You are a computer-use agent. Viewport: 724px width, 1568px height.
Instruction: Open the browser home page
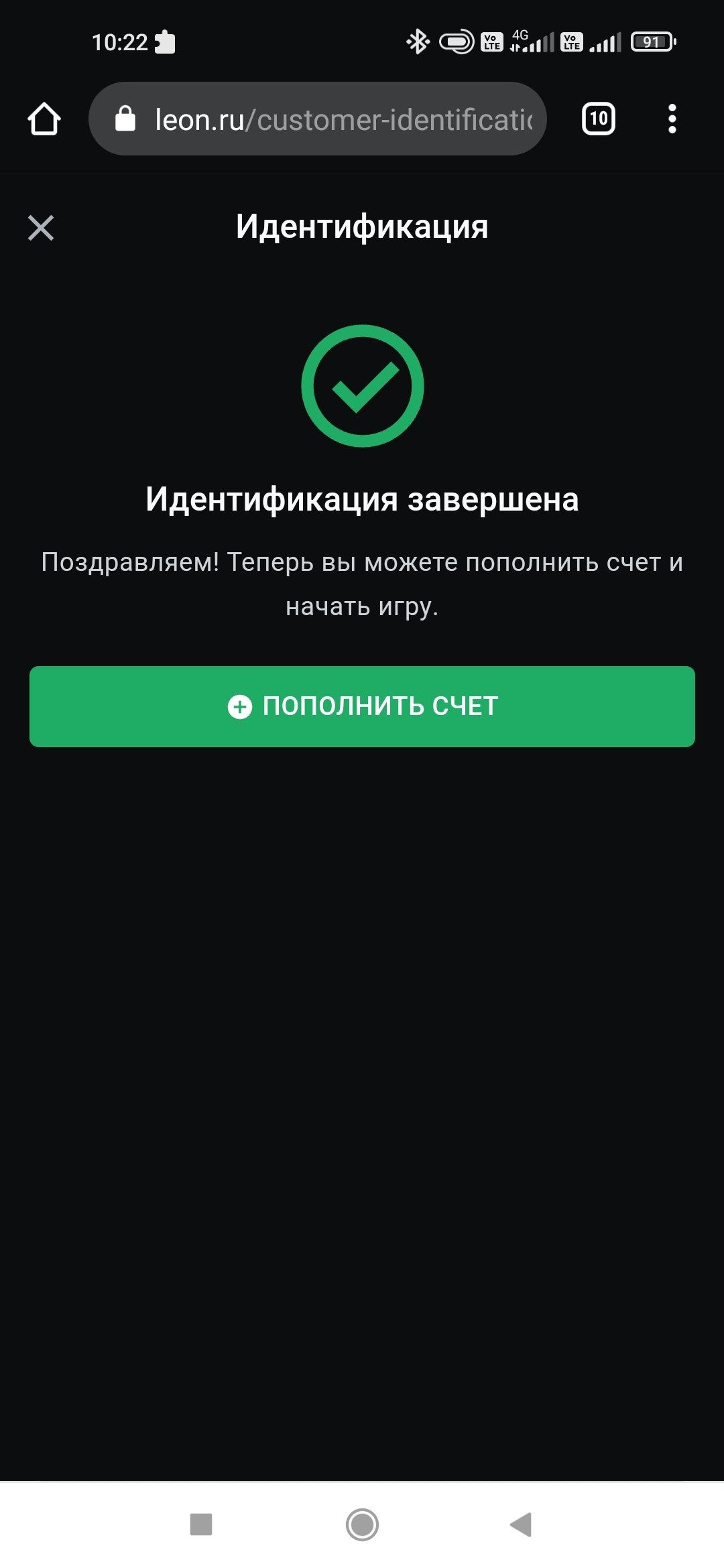44,119
